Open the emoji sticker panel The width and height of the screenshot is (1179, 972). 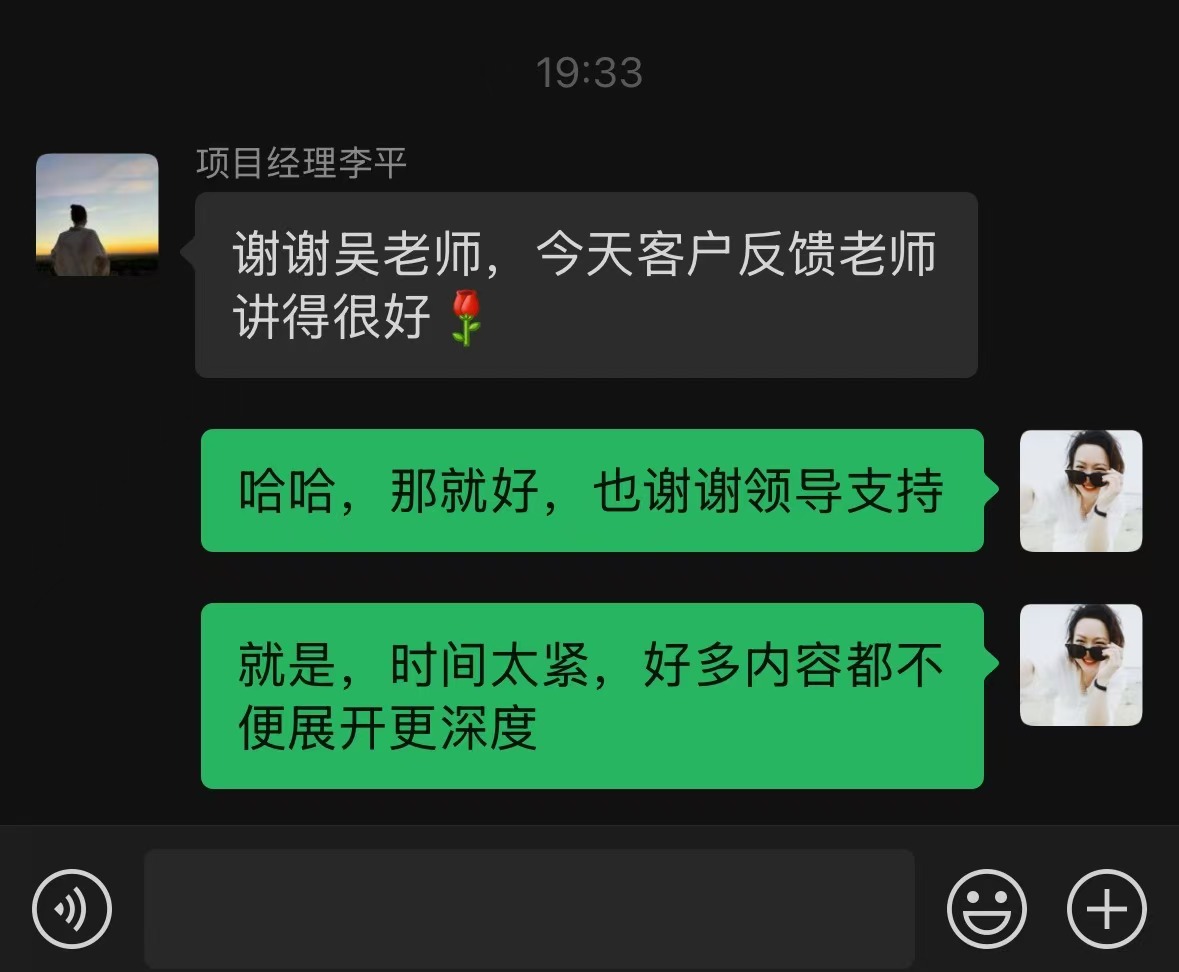[x=986, y=909]
